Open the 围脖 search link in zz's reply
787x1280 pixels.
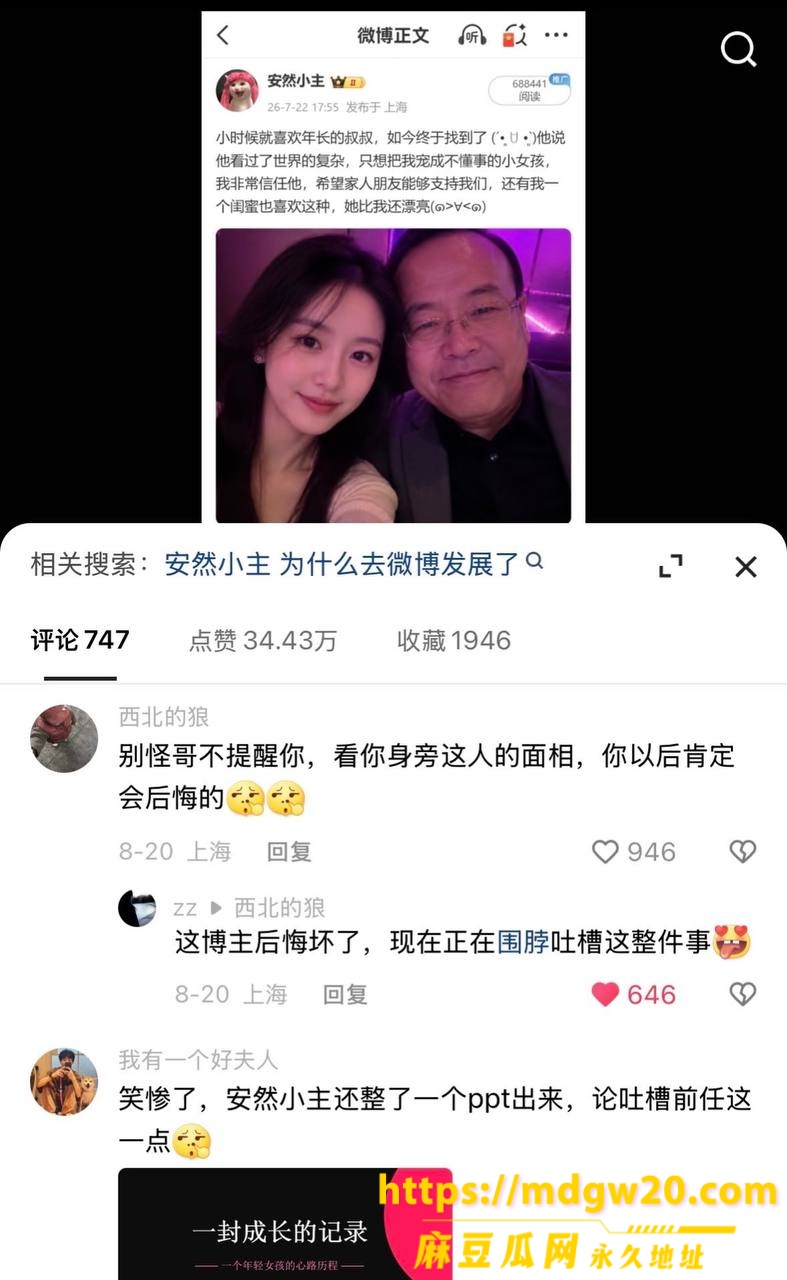point(523,943)
